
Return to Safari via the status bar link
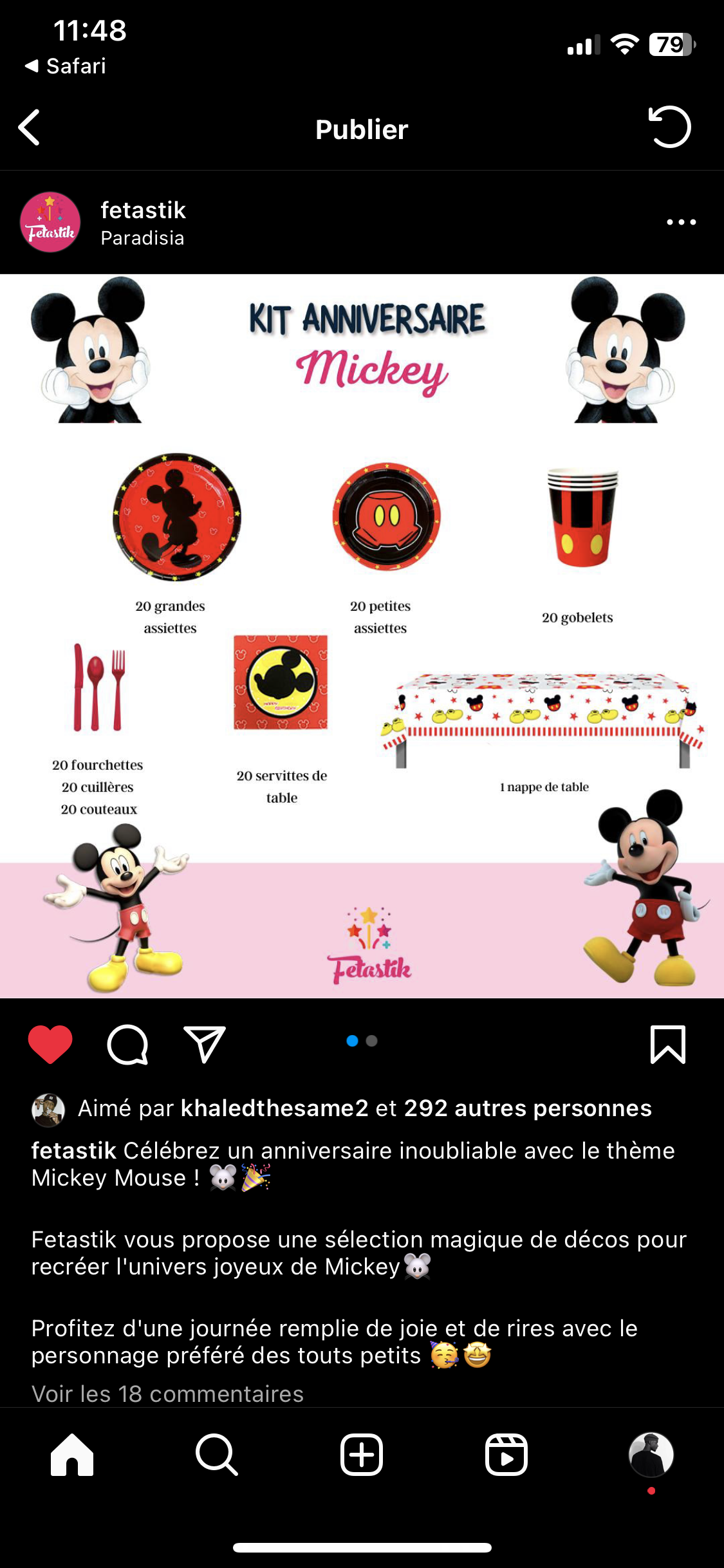pyautogui.click(x=65, y=66)
